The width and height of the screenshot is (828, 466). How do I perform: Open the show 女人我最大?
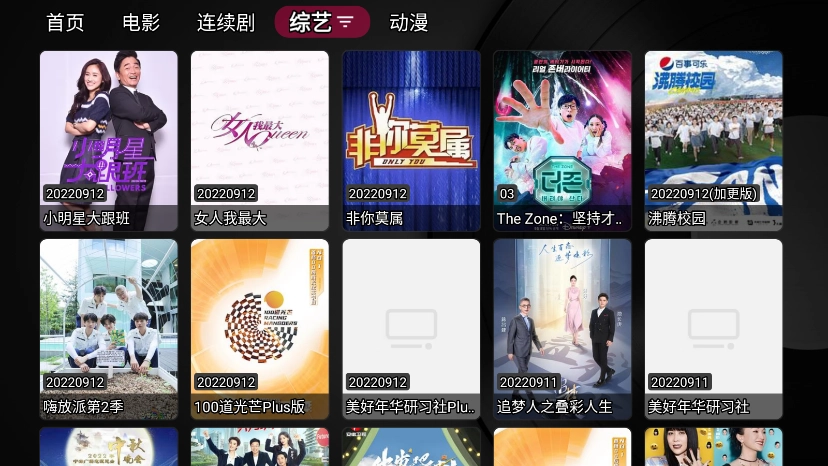click(x=260, y=140)
